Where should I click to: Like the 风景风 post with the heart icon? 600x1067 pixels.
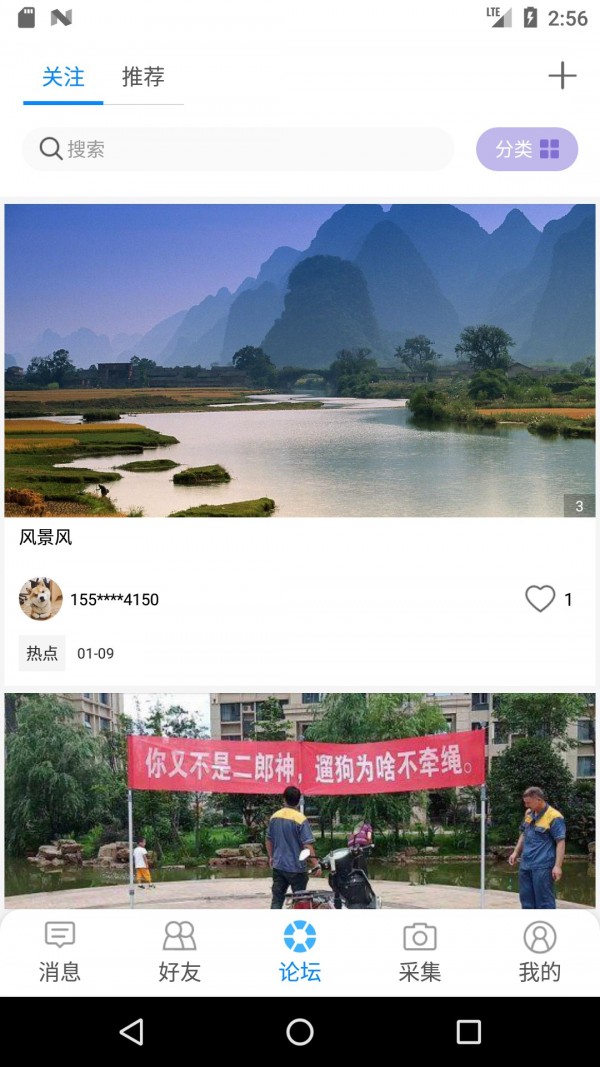coord(540,599)
